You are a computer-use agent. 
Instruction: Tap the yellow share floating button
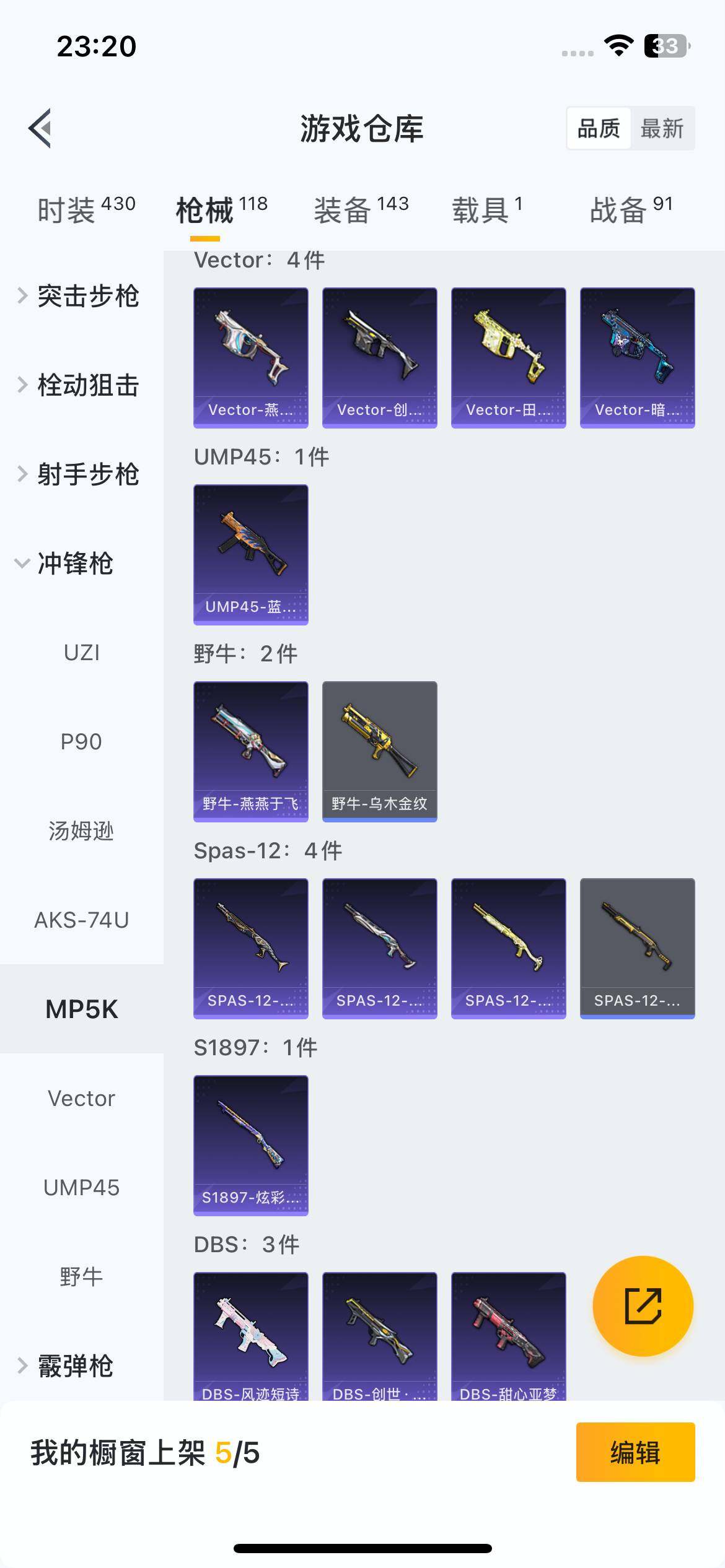(x=643, y=1306)
